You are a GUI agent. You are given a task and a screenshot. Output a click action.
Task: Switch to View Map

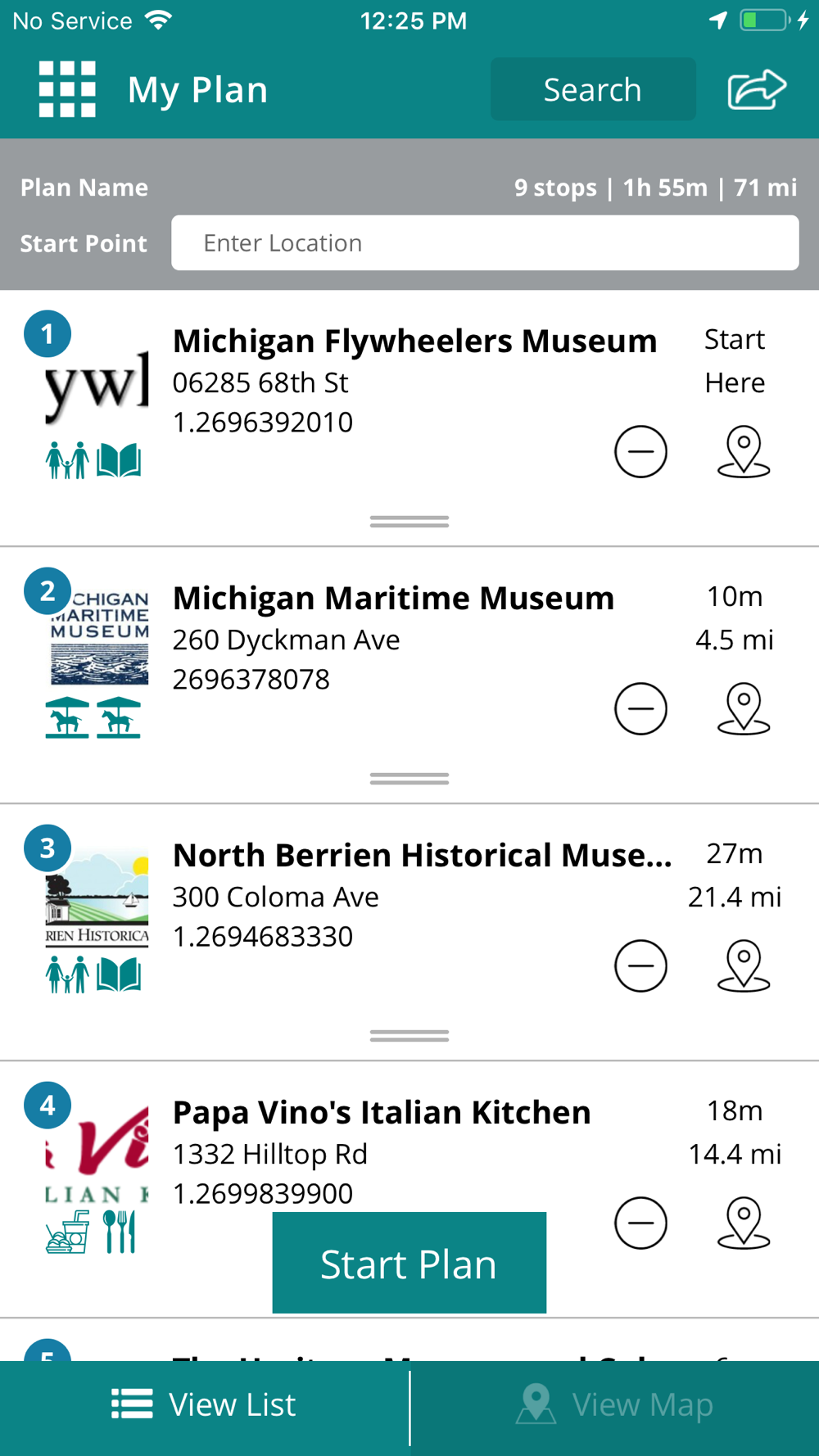(614, 1404)
